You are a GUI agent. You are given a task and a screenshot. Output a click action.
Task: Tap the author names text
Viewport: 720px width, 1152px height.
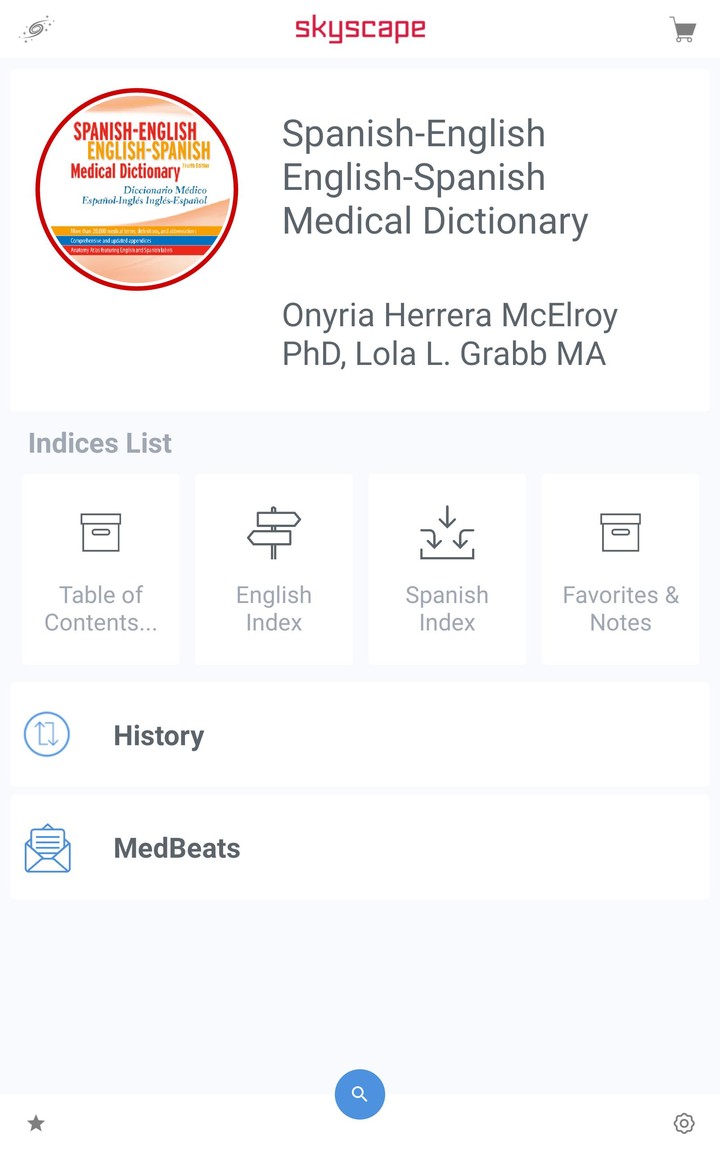pyautogui.click(x=450, y=334)
